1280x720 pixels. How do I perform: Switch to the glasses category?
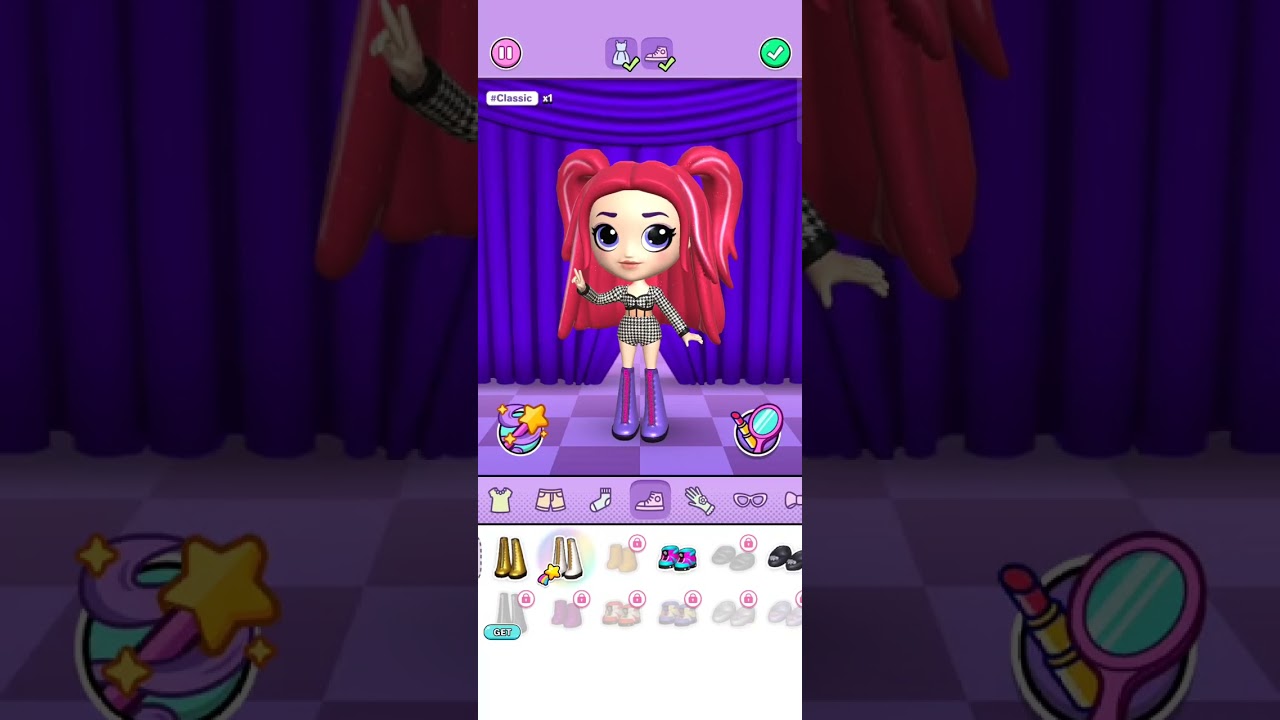[x=750, y=500]
